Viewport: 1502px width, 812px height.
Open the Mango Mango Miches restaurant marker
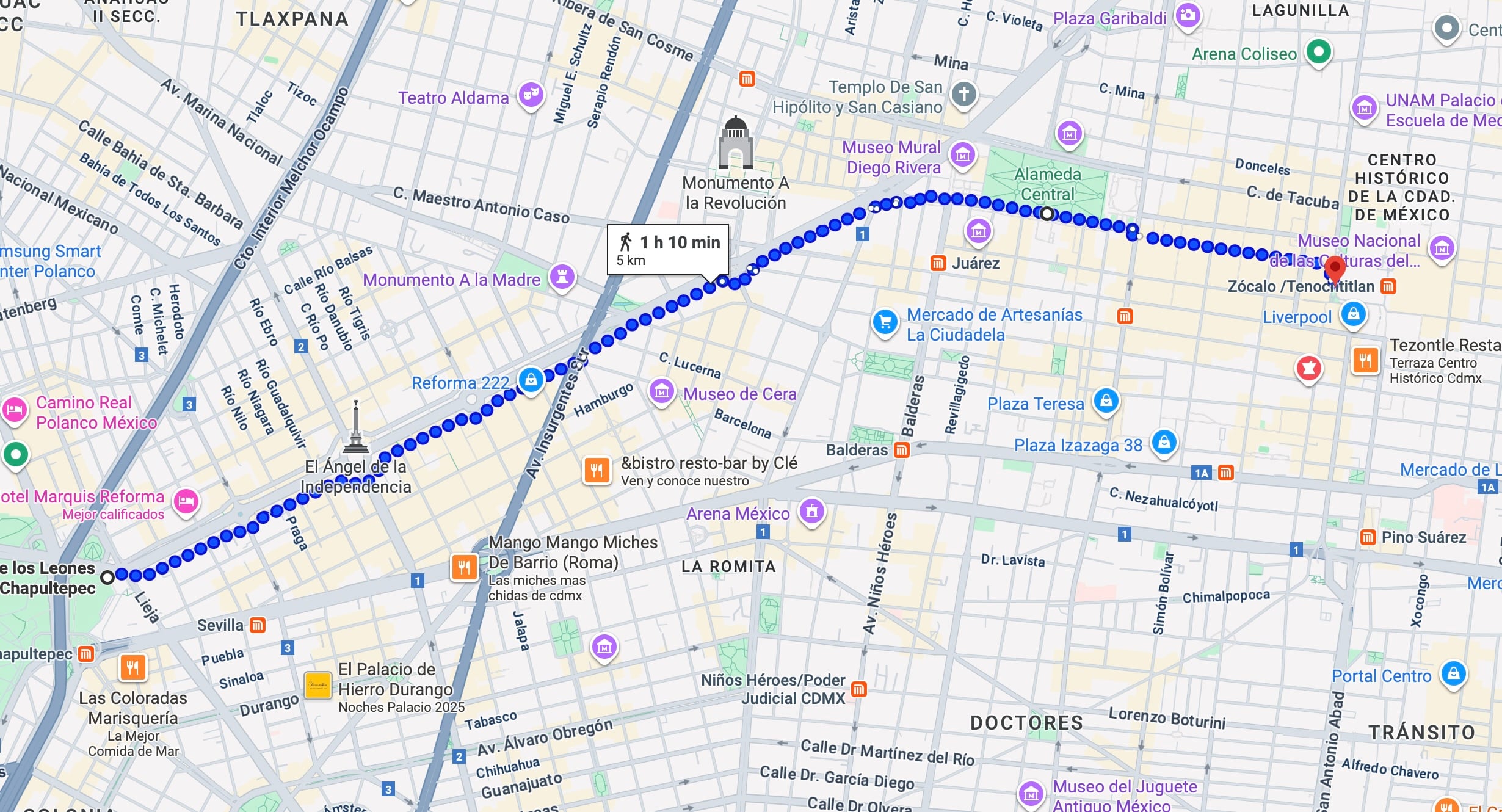point(464,567)
